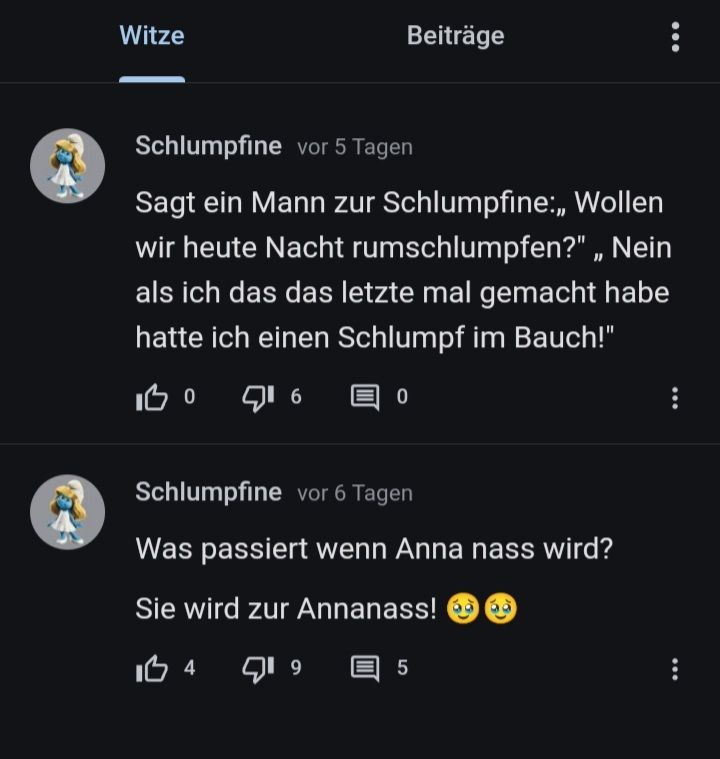This screenshot has height=759, width=720.
Task: Open comments on the rumschlumpfen joke
Action: (365, 398)
